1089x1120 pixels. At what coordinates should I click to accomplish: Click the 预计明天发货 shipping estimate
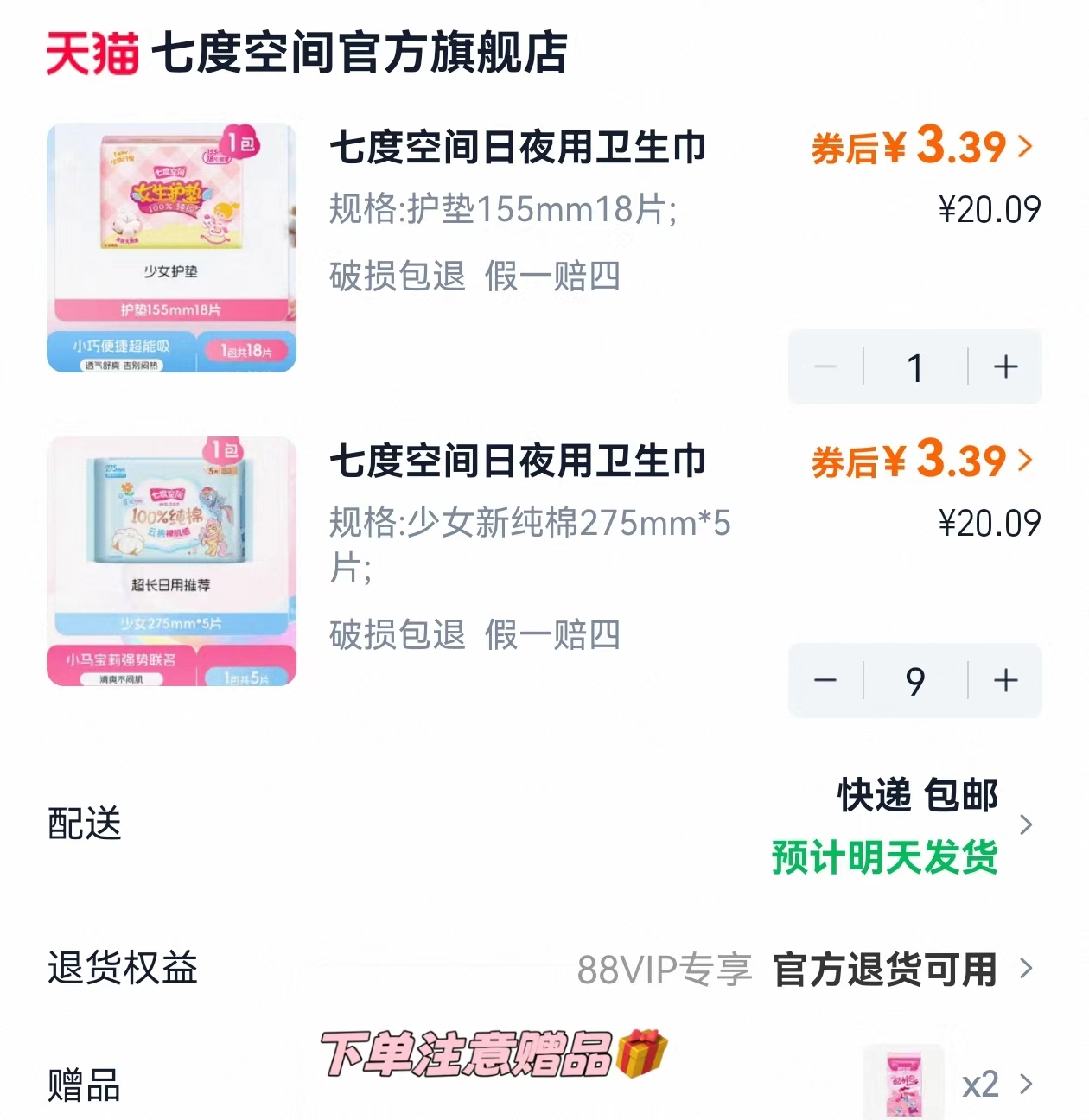[882, 860]
